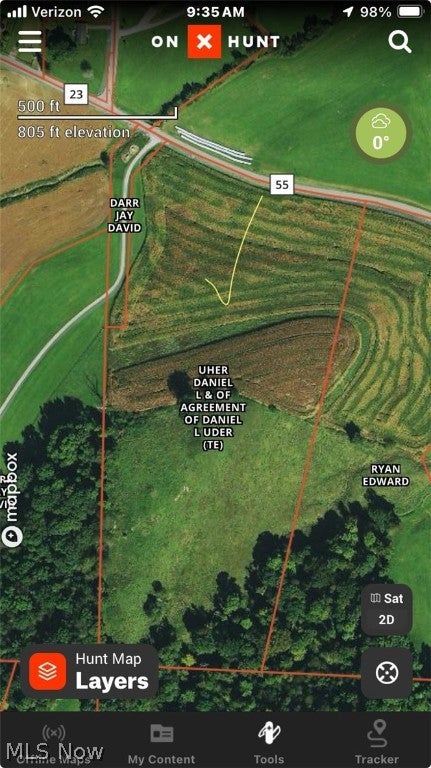
Task: Open the hamburger menu
Action: (30, 41)
